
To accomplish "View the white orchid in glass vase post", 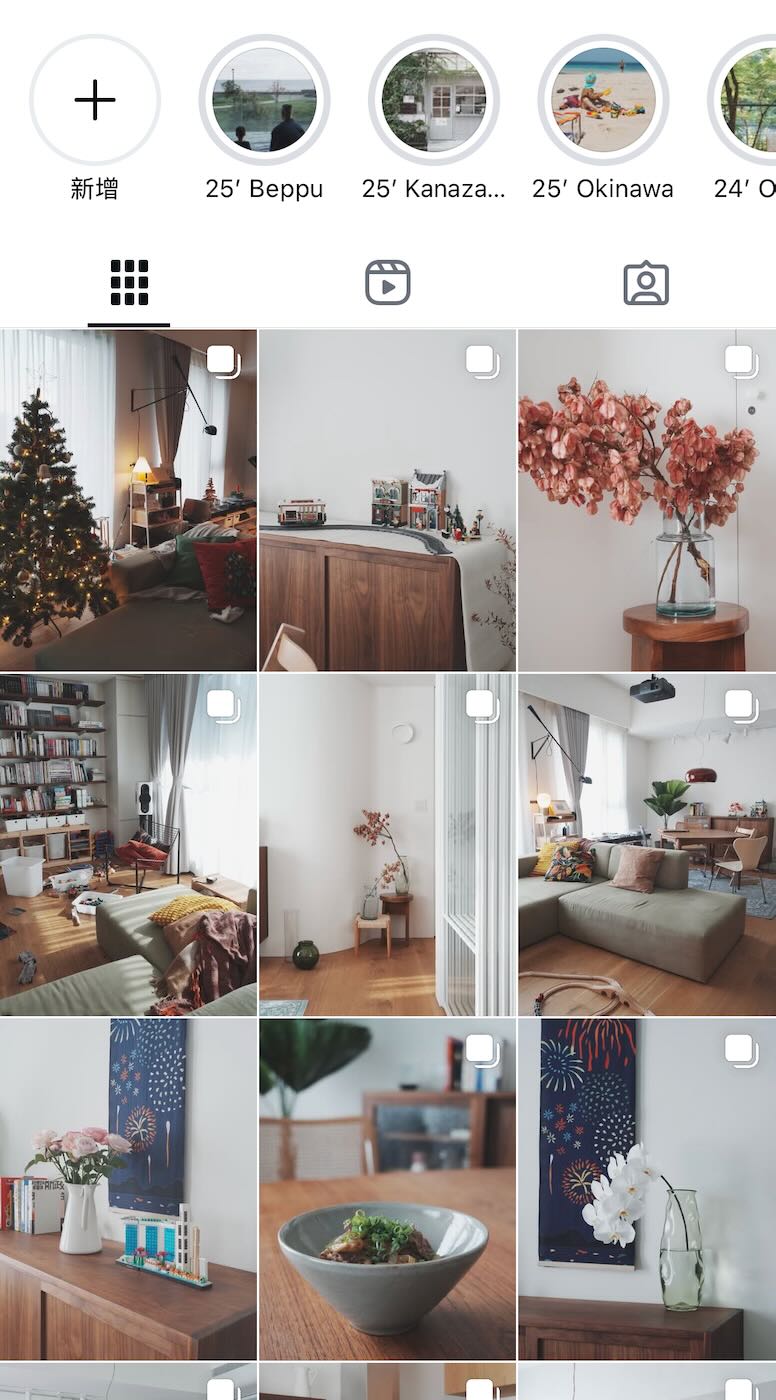I will 647,1188.
